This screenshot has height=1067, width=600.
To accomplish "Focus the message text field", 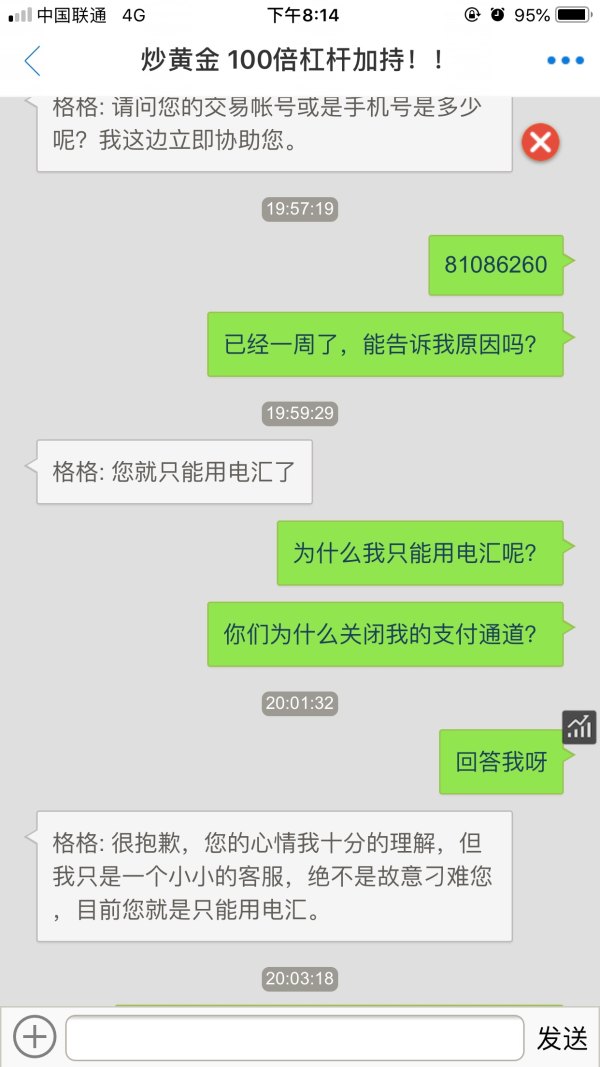I will point(295,1037).
